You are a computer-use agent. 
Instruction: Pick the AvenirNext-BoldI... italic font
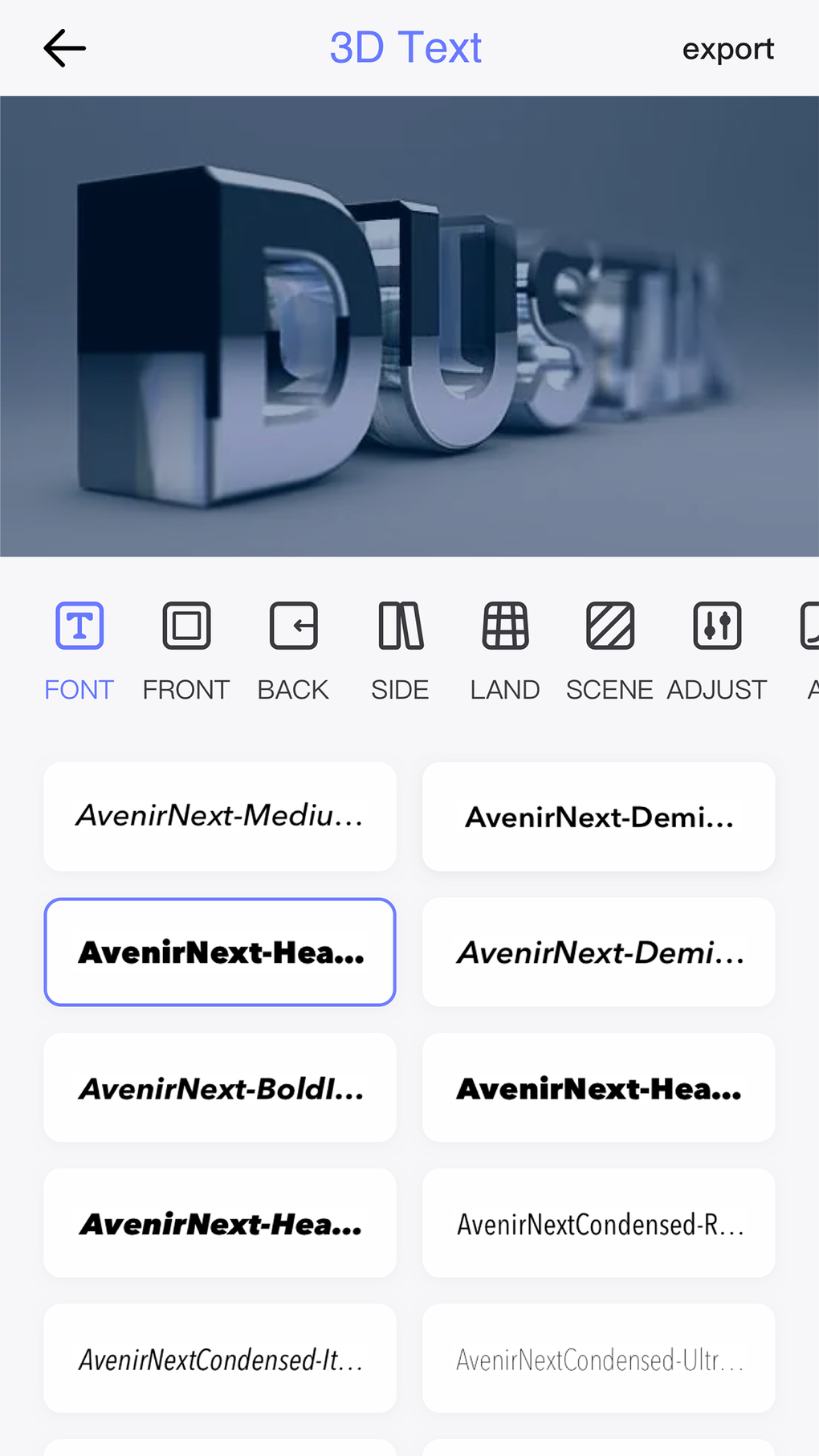220,1087
